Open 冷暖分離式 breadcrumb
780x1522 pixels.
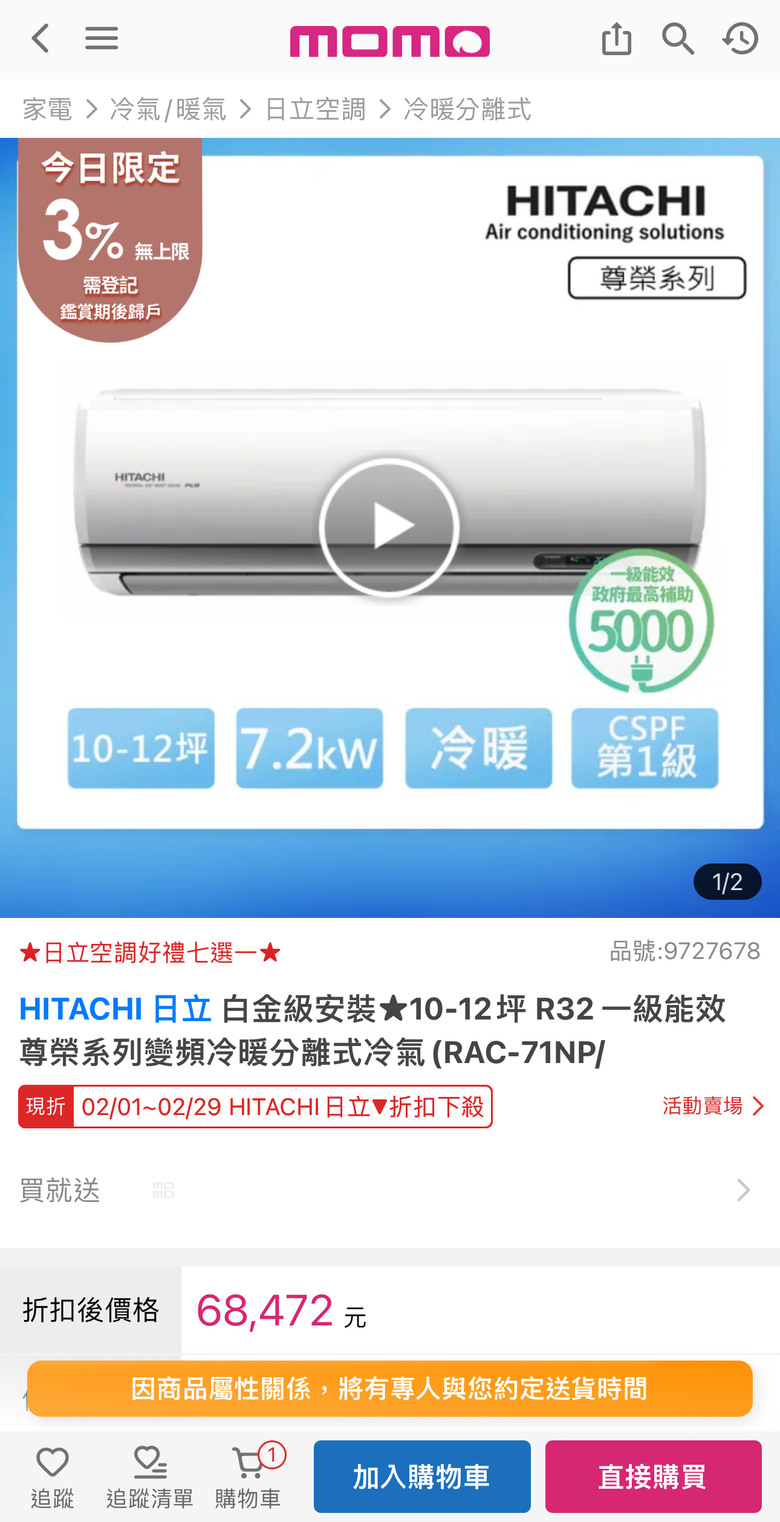coord(467,109)
